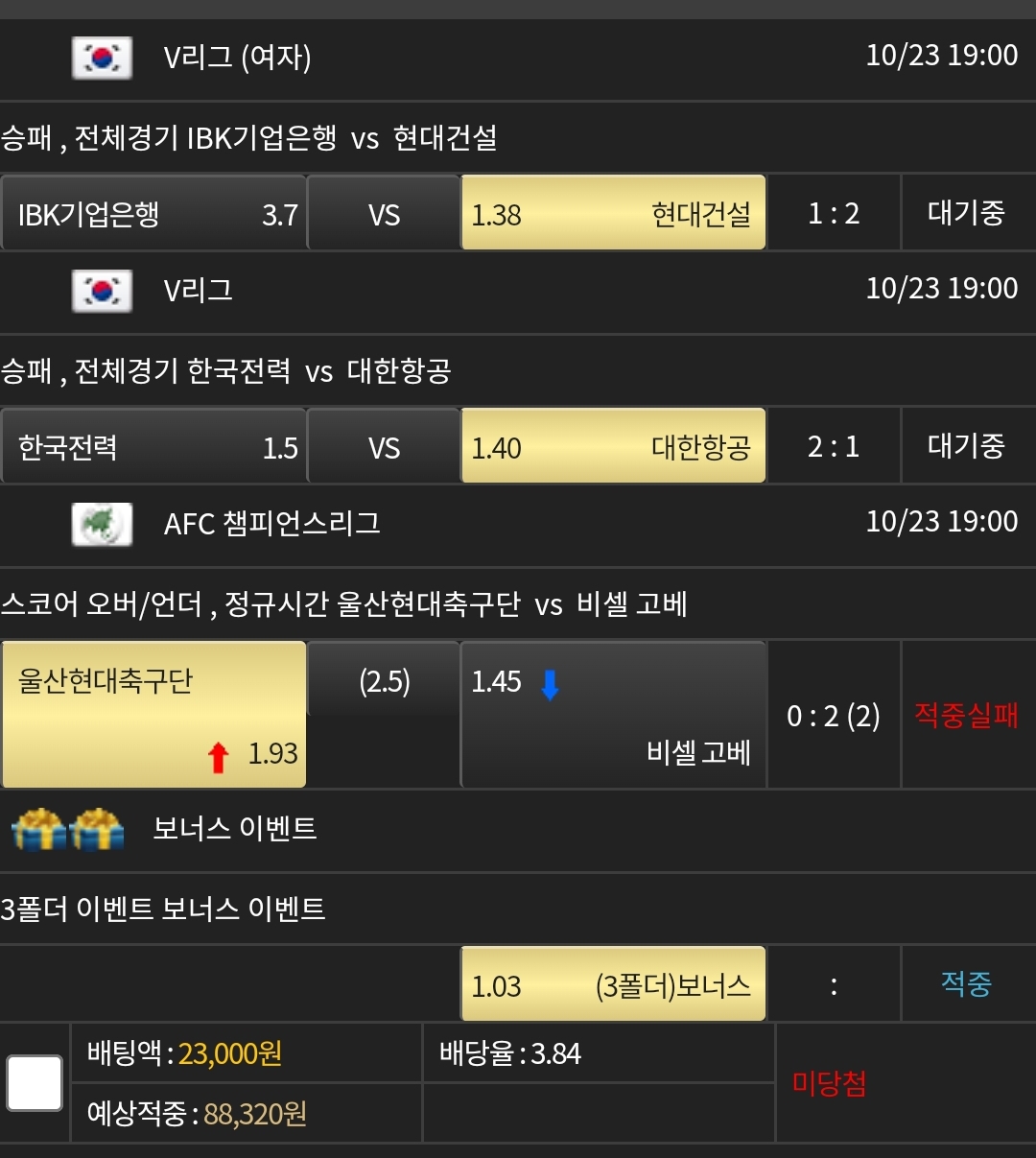Check the bet slip selection checkbox
Viewport: 1036px width, 1158px height.
click(35, 1083)
